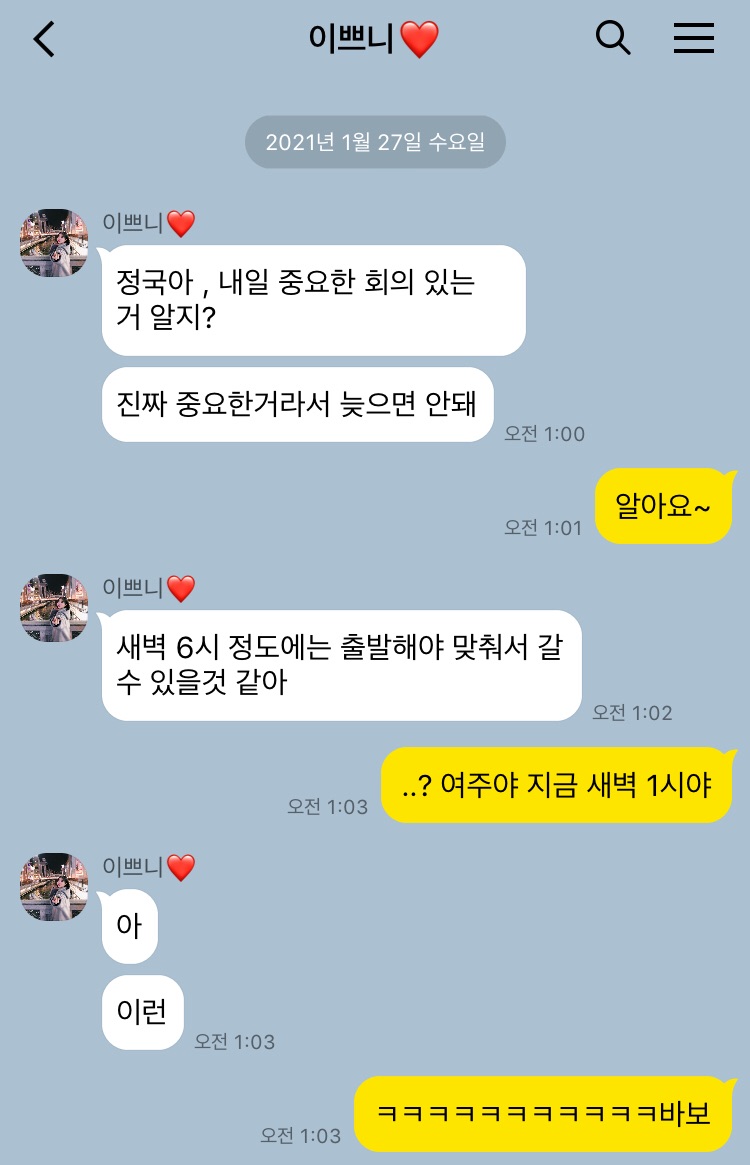The height and width of the screenshot is (1165, 750).
Task: Open profile photo beside the 정국아 message
Action: [x=54, y=243]
